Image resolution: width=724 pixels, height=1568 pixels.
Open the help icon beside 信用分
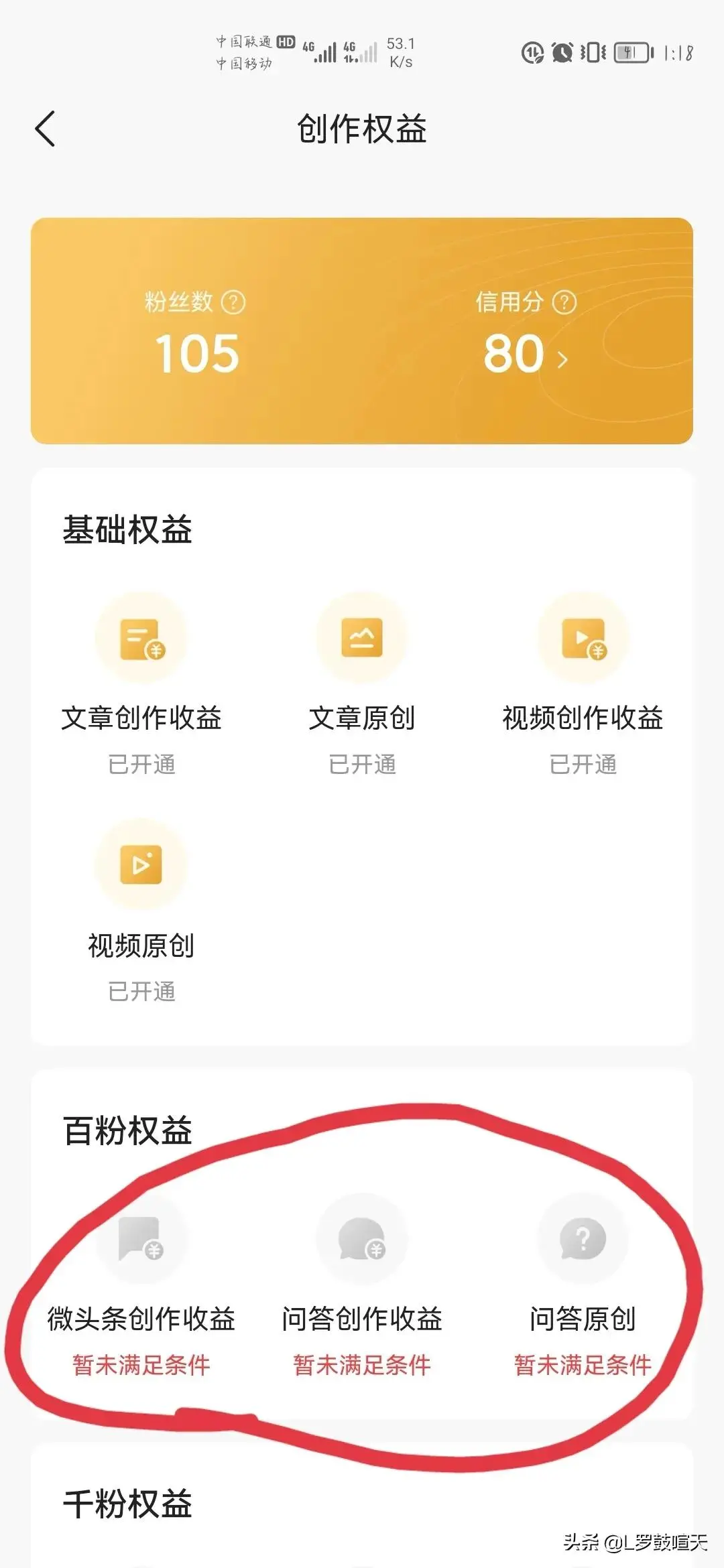[x=564, y=302]
